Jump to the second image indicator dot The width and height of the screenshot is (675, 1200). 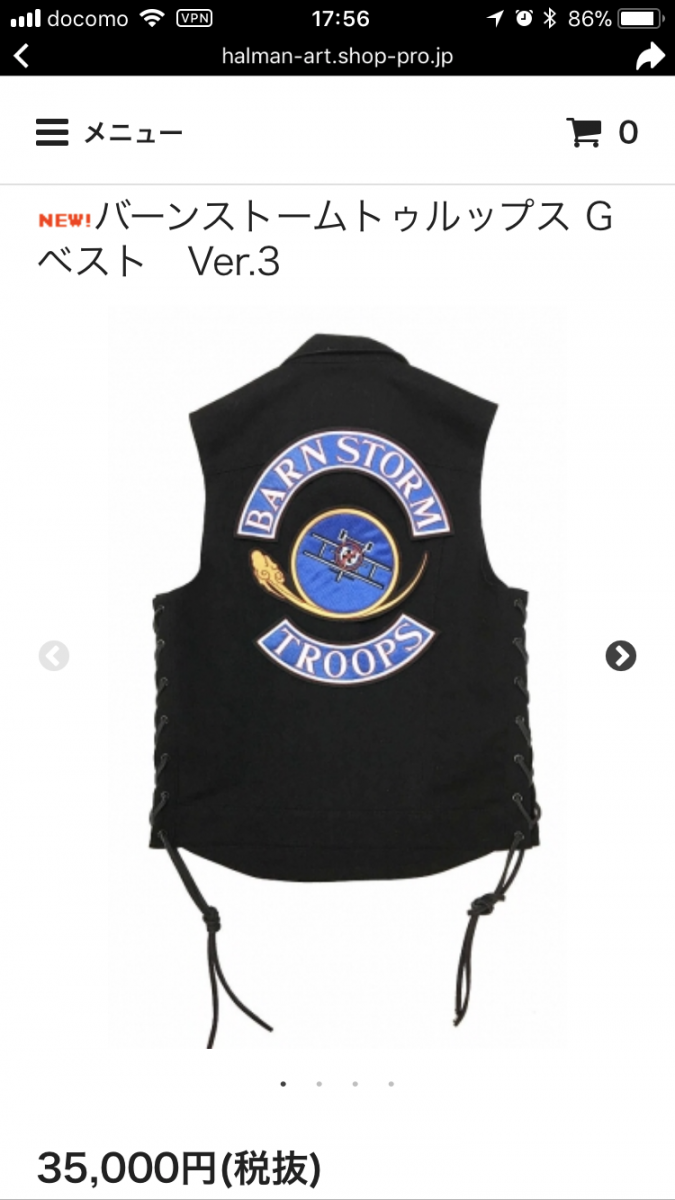click(319, 1083)
